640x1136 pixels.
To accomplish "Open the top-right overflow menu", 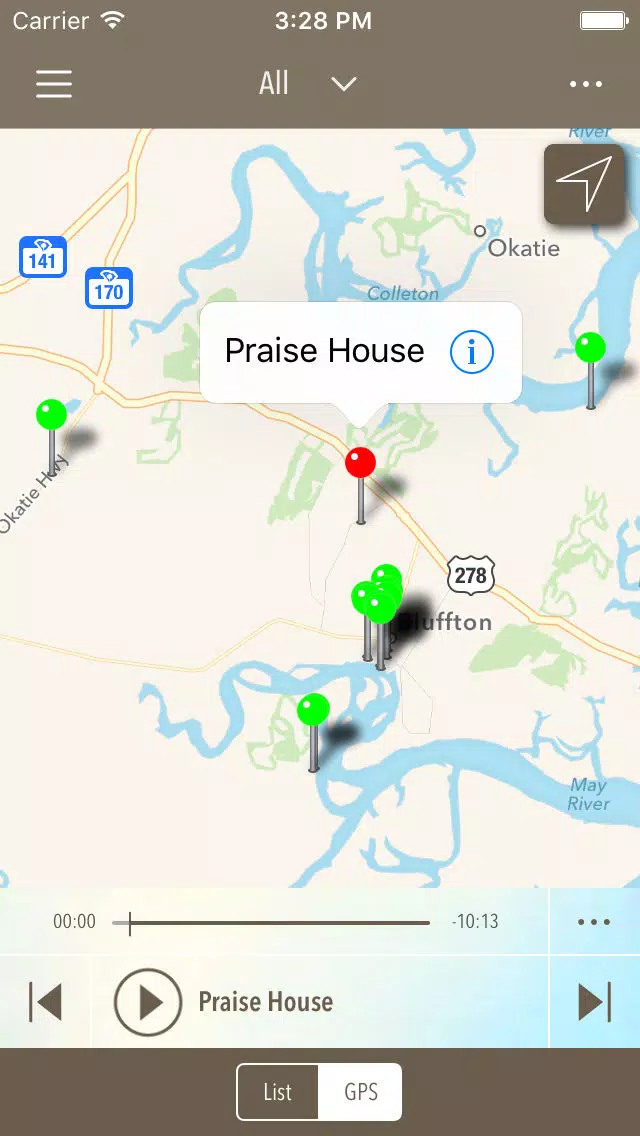I will [586, 84].
